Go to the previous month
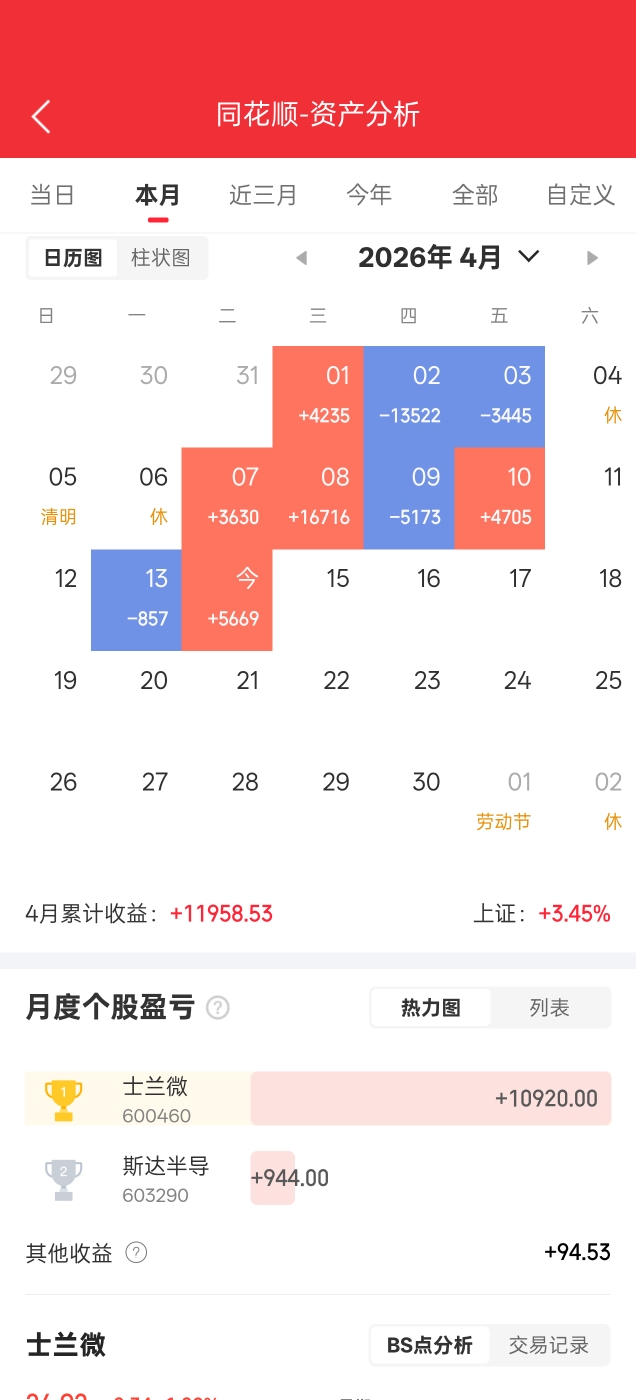This screenshot has height=1400, width=636. 301,258
